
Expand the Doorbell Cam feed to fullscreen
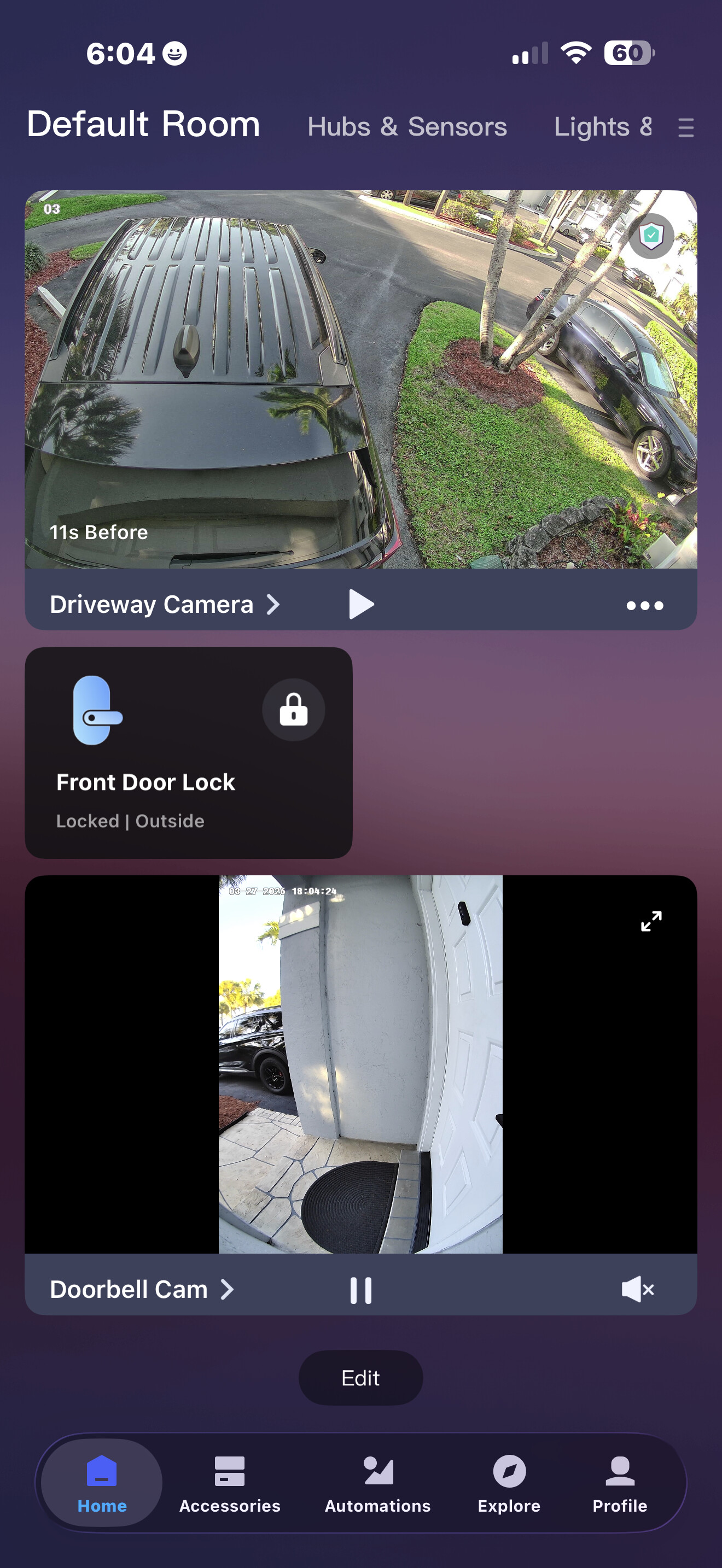click(x=651, y=921)
